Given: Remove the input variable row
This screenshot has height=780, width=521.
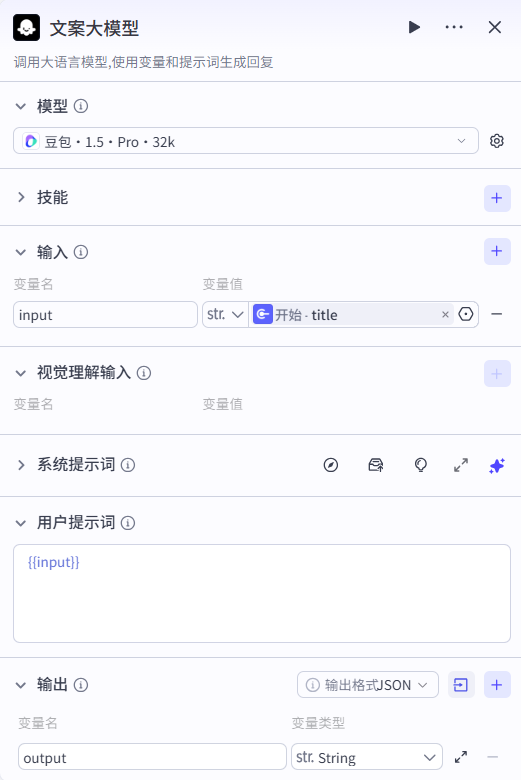Looking at the screenshot, I should [x=497, y=314].
